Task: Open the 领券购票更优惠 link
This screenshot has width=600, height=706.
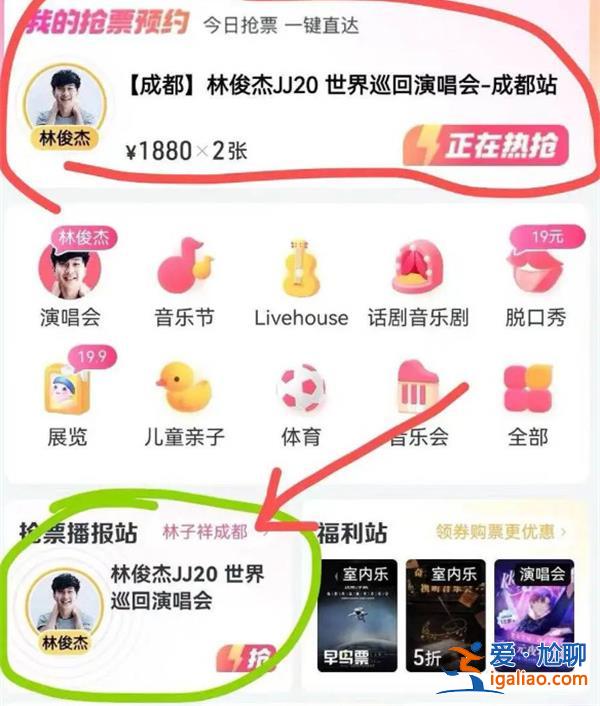Action: (x=500, y=532)
